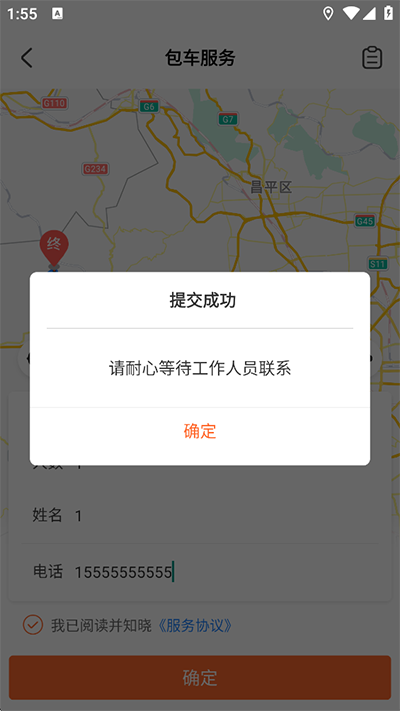Tap the 电话 phone number field
Viewport: 400px width, 711px height.
pyautogui.click(x=227, y=572)
